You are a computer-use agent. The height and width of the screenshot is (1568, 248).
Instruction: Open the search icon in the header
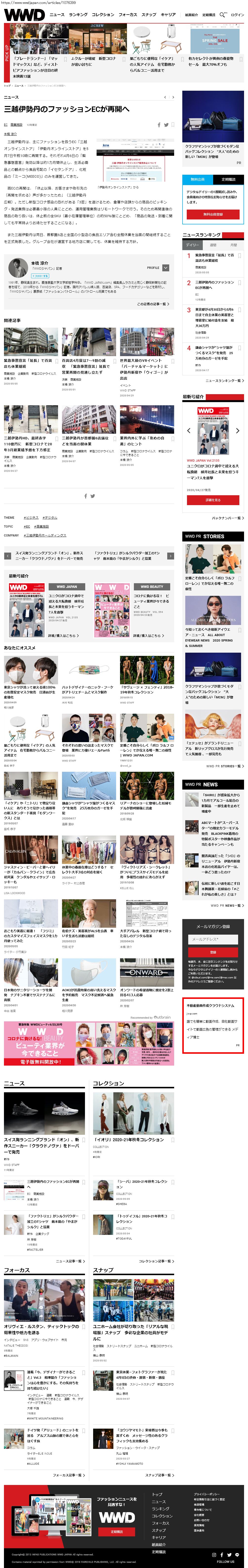(x=223, y=15)
